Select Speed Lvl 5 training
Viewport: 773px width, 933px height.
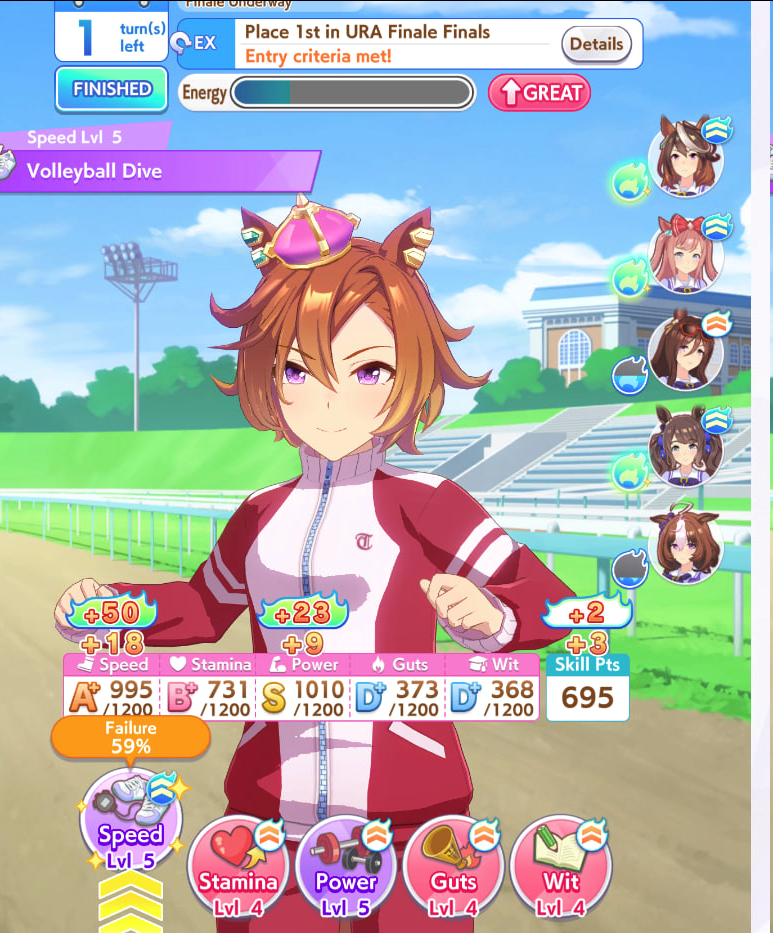[131, 821]
